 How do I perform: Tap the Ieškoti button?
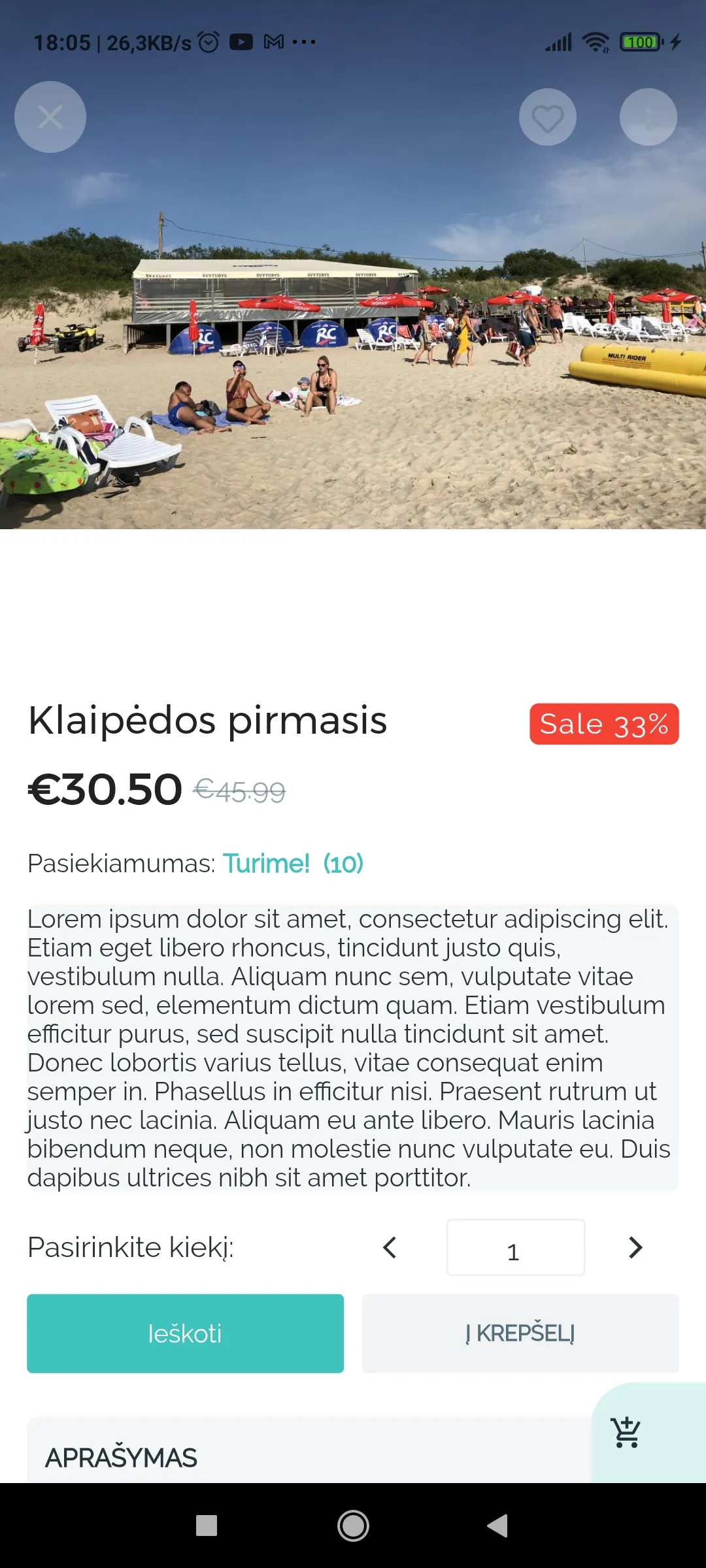pos(185,1333)
